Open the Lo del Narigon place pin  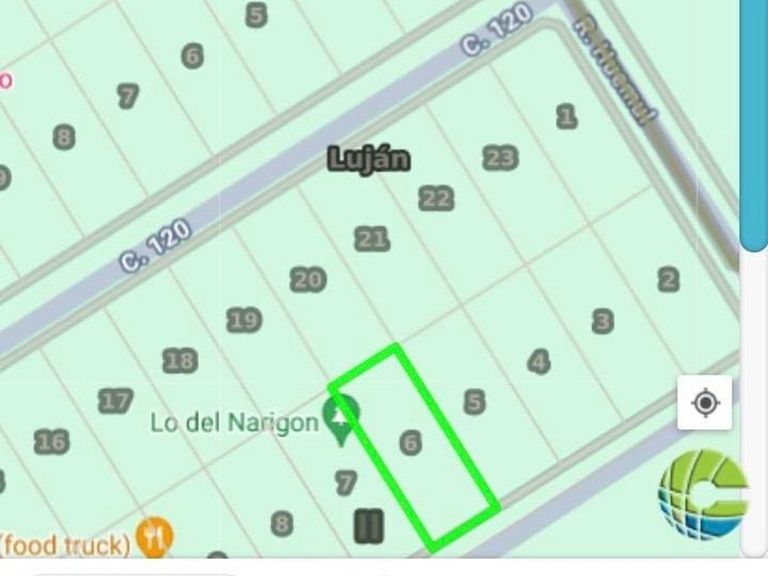tap(344, 418)
